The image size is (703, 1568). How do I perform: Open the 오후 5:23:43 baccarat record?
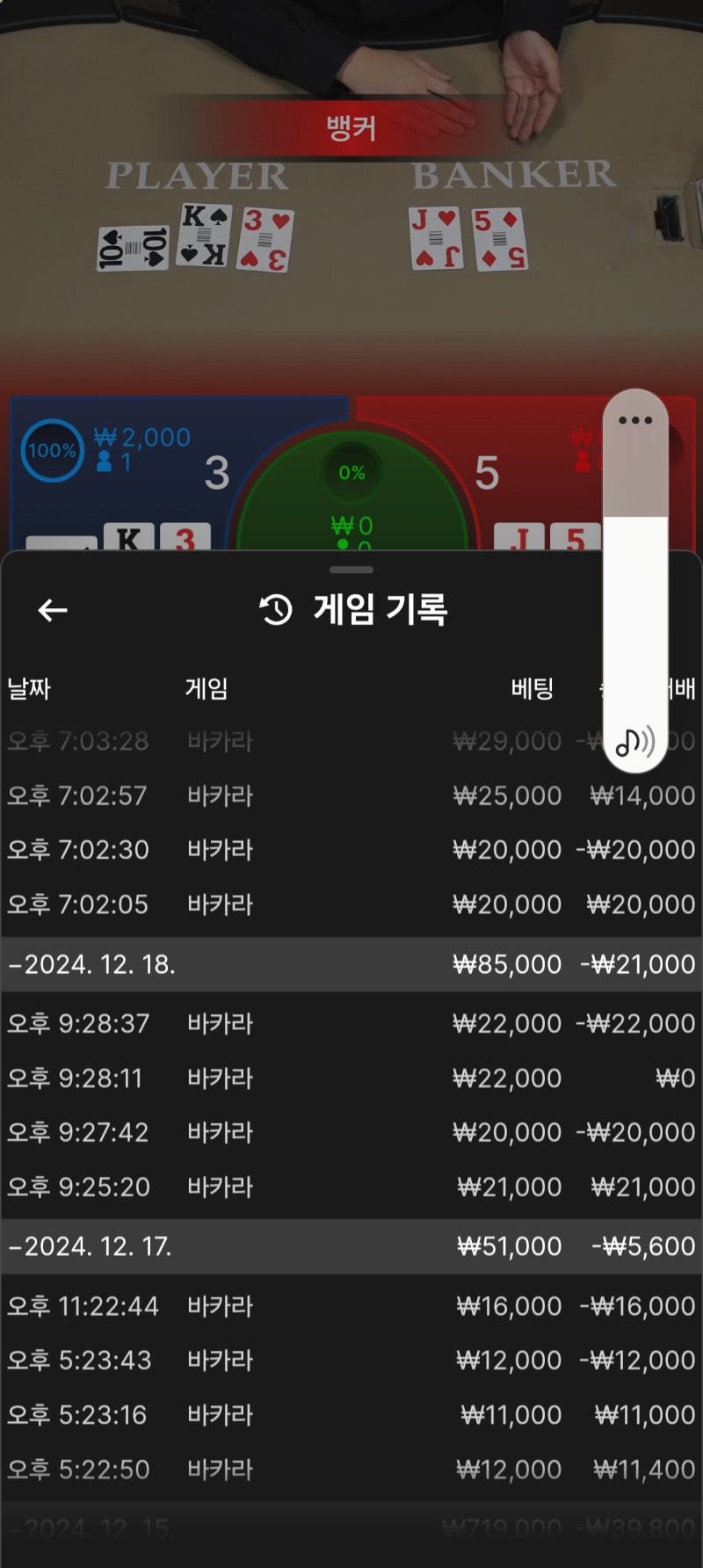click(x=351, y=1361)
